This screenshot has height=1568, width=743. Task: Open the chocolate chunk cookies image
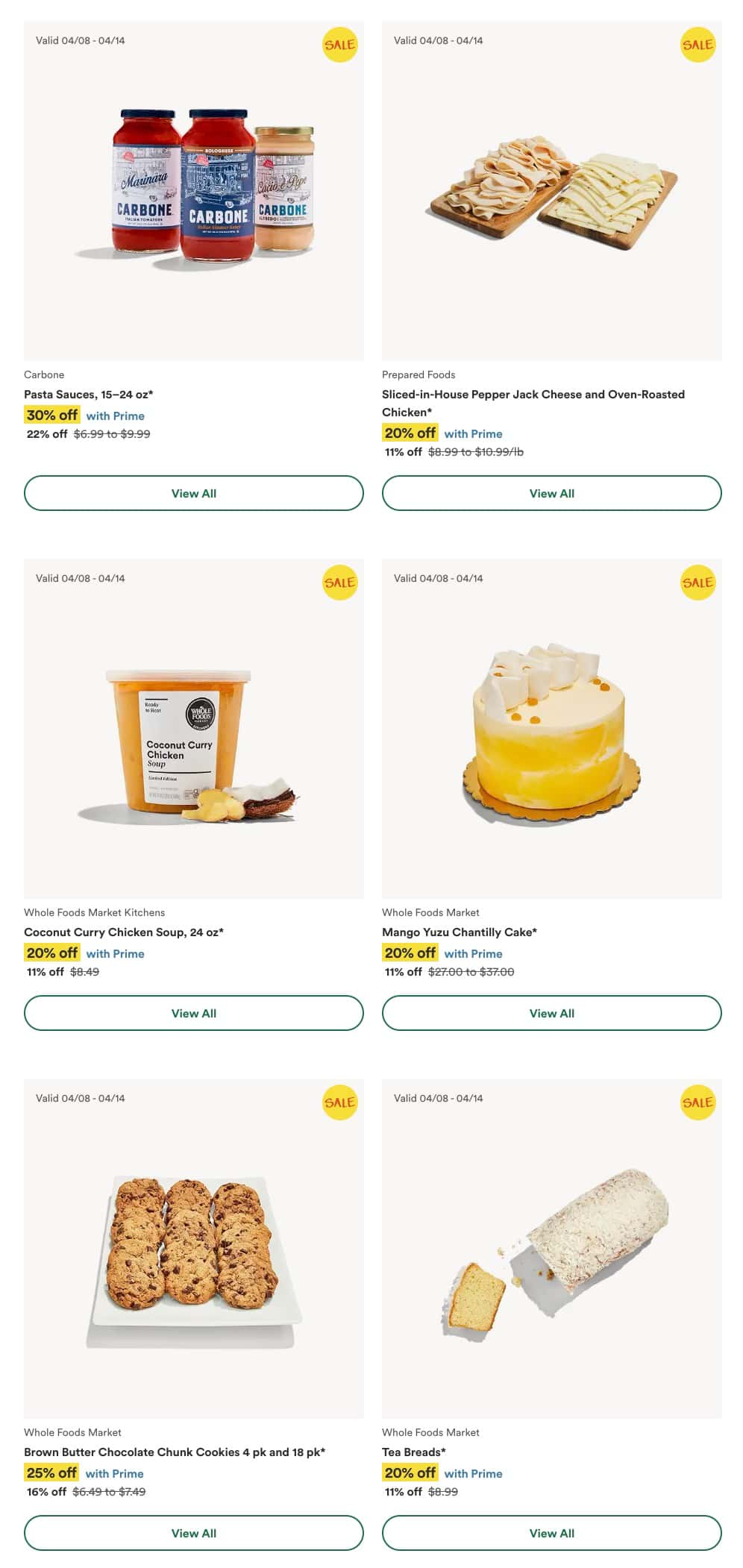pyautogui.click(x=193, y=1261)
